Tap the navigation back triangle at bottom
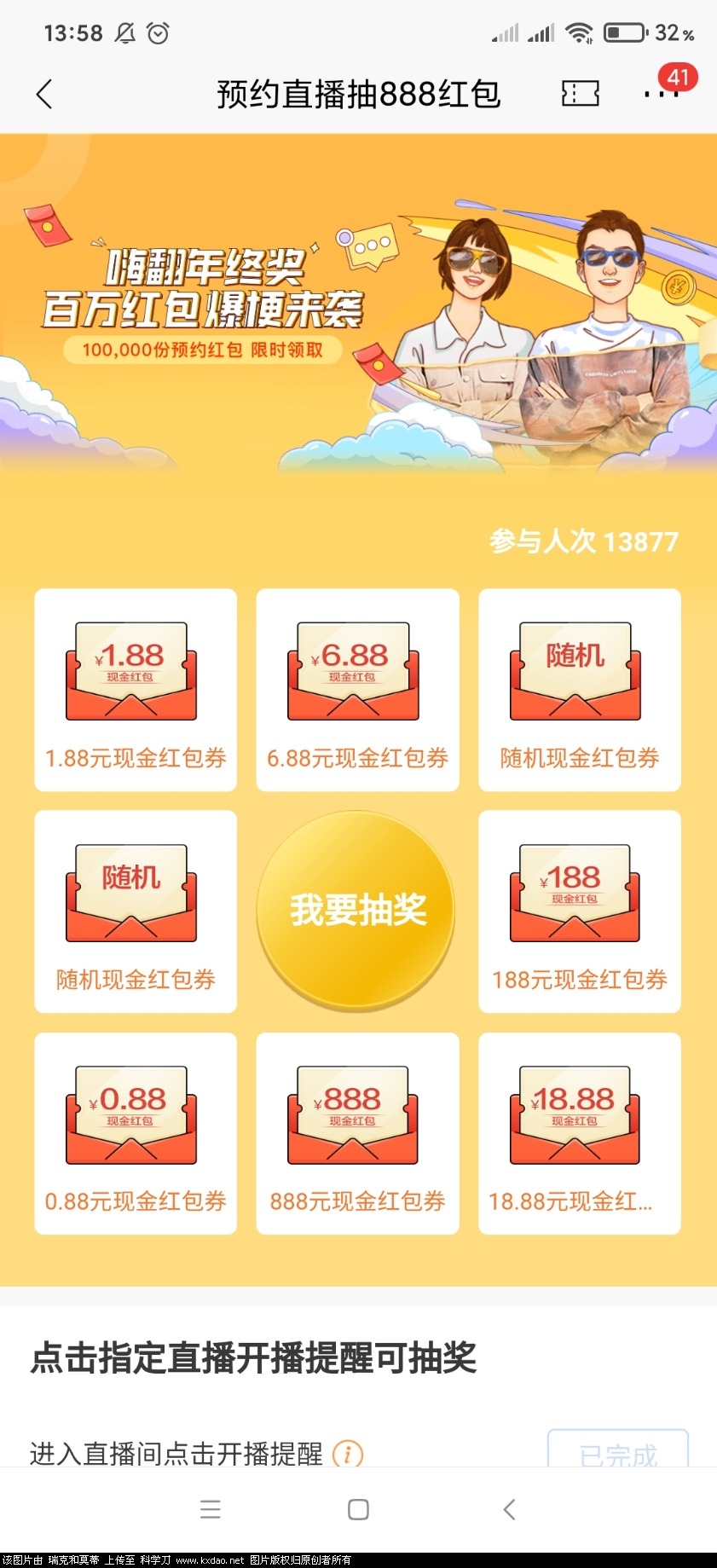 tap(508, 1510)
